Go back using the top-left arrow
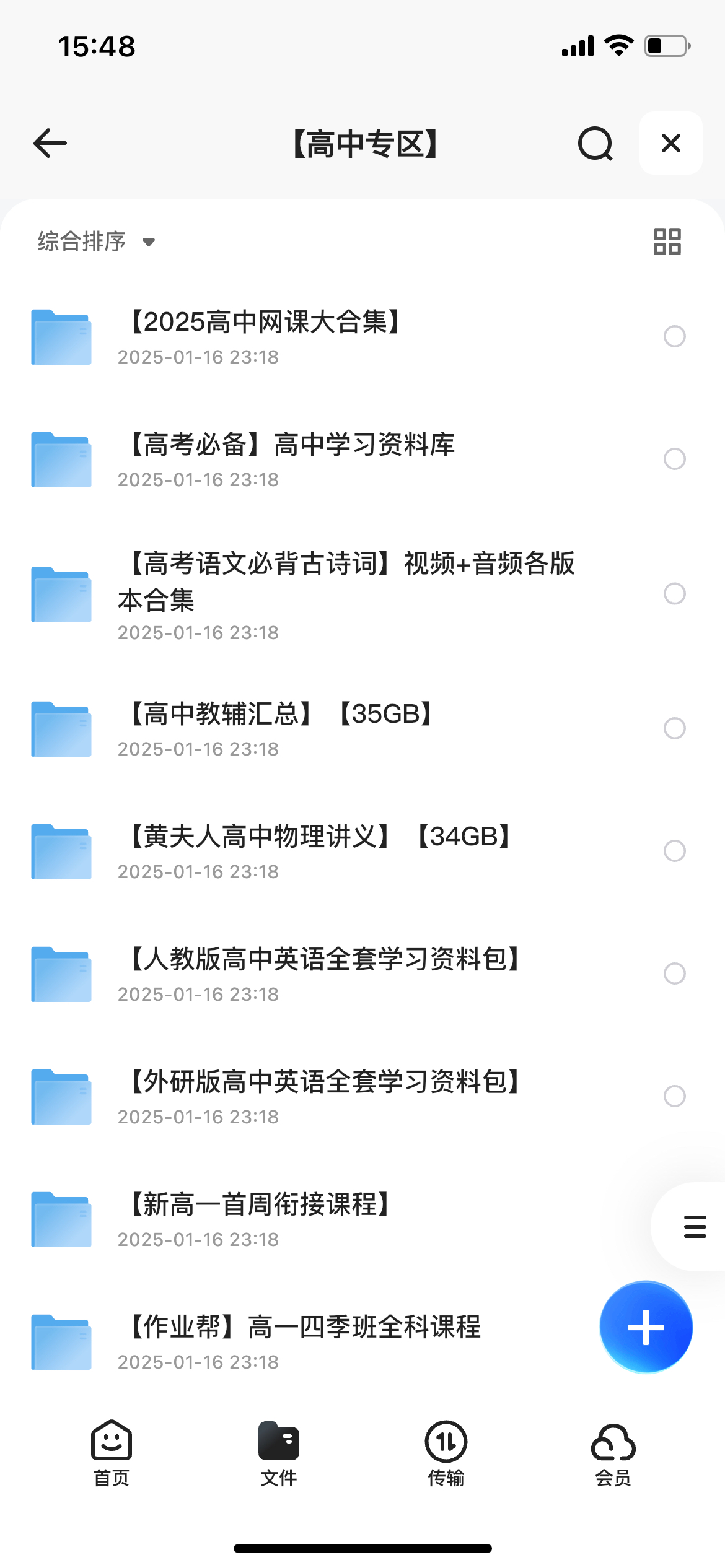The image size is (725, 1568). point(50,144)
